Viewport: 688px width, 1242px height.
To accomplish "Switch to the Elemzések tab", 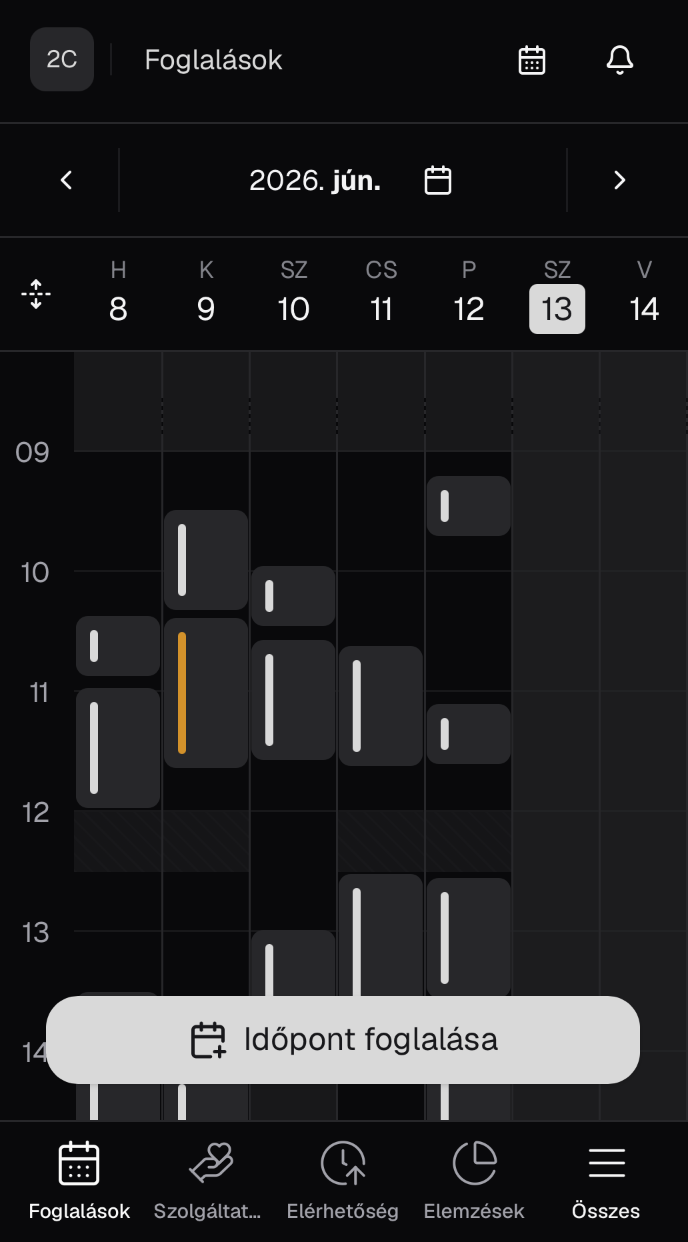I will click(x=474, y=1182).
